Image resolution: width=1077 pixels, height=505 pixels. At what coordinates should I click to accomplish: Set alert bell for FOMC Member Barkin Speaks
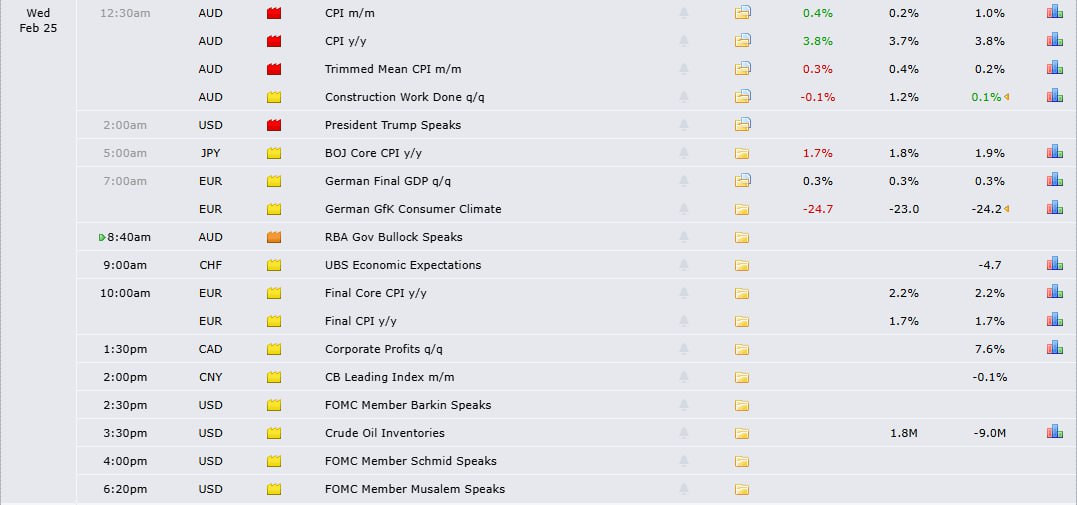[684, 405]
